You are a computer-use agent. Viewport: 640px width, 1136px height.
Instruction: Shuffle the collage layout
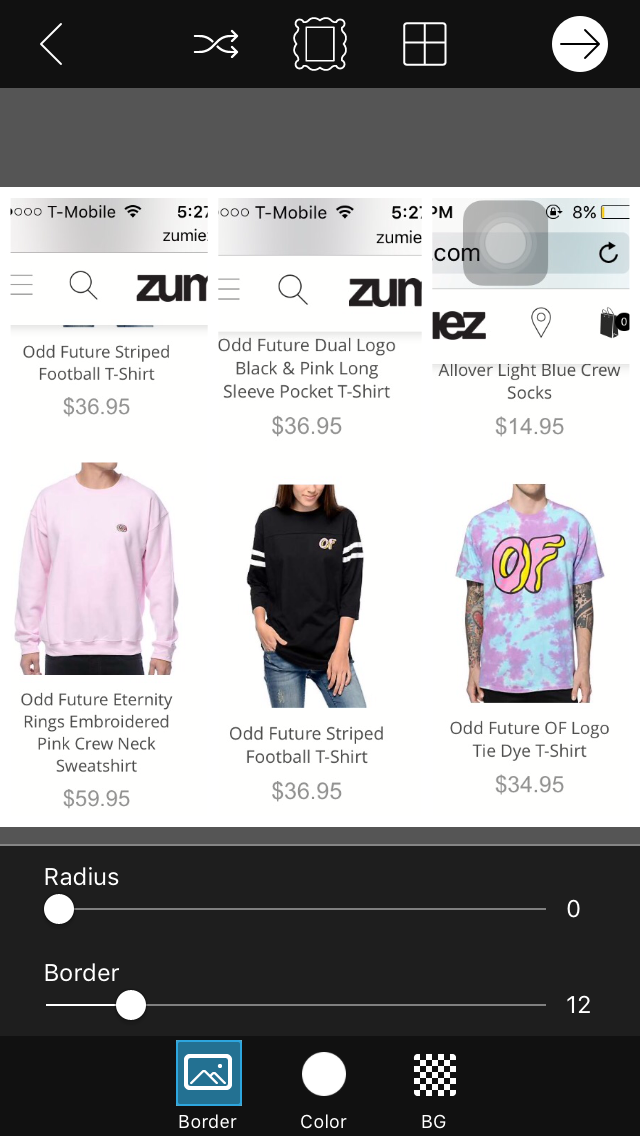(216, 45)
